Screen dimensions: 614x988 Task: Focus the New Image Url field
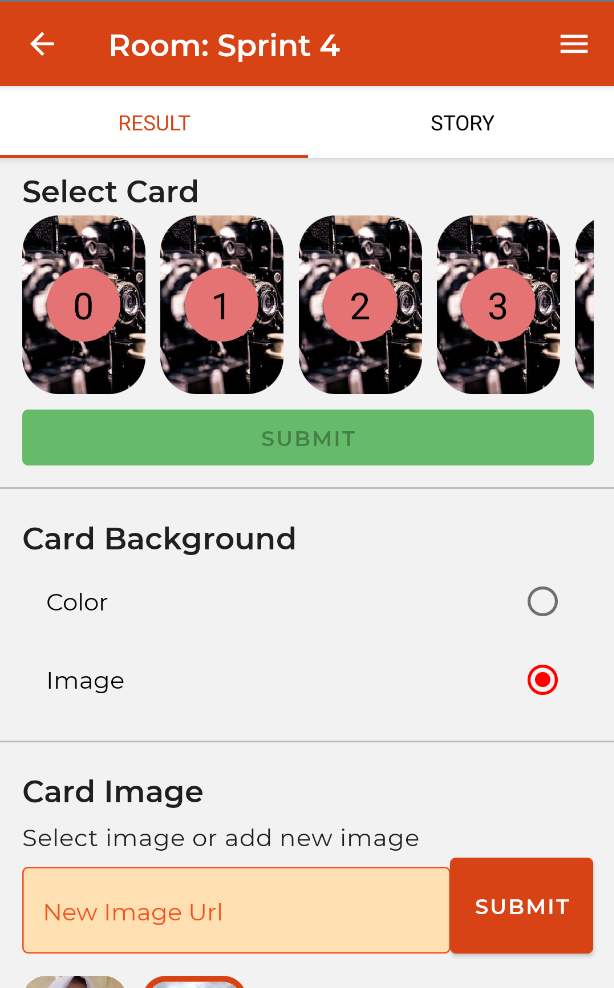[236, 911]
